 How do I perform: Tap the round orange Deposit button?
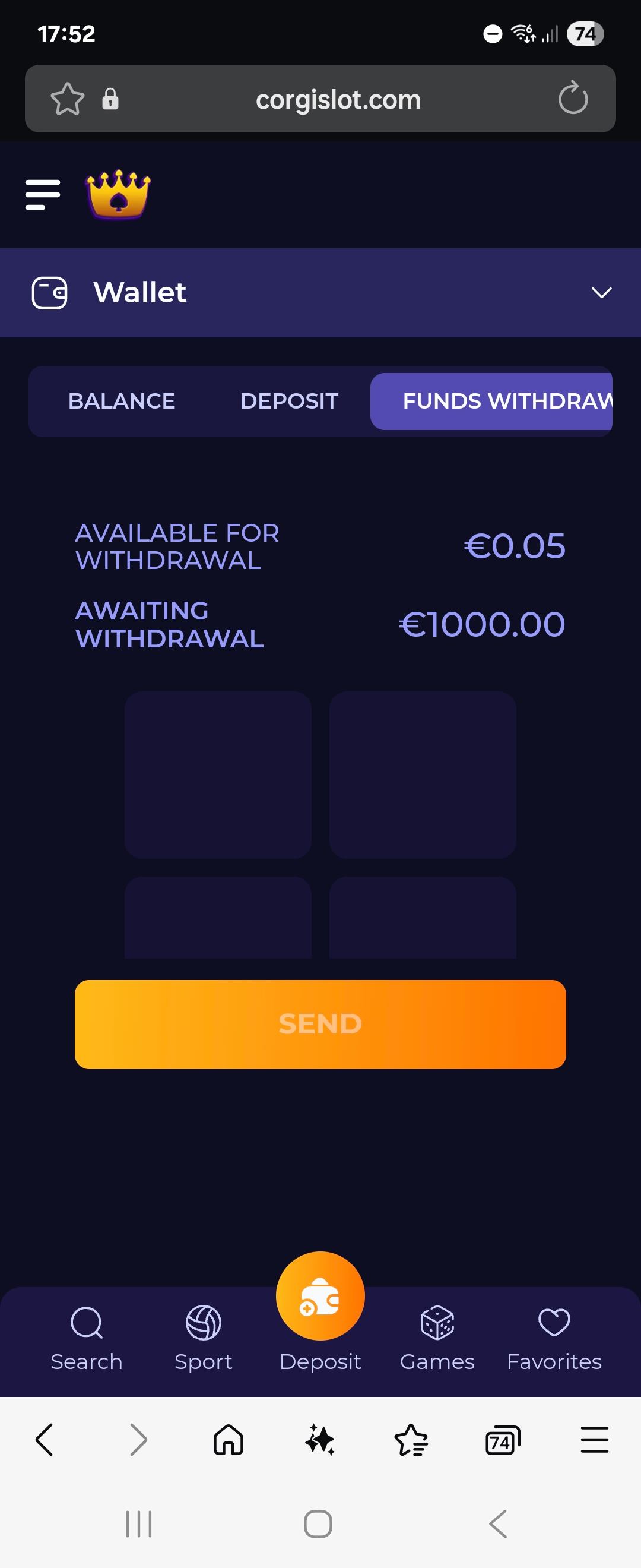[x=320, y=1297]
